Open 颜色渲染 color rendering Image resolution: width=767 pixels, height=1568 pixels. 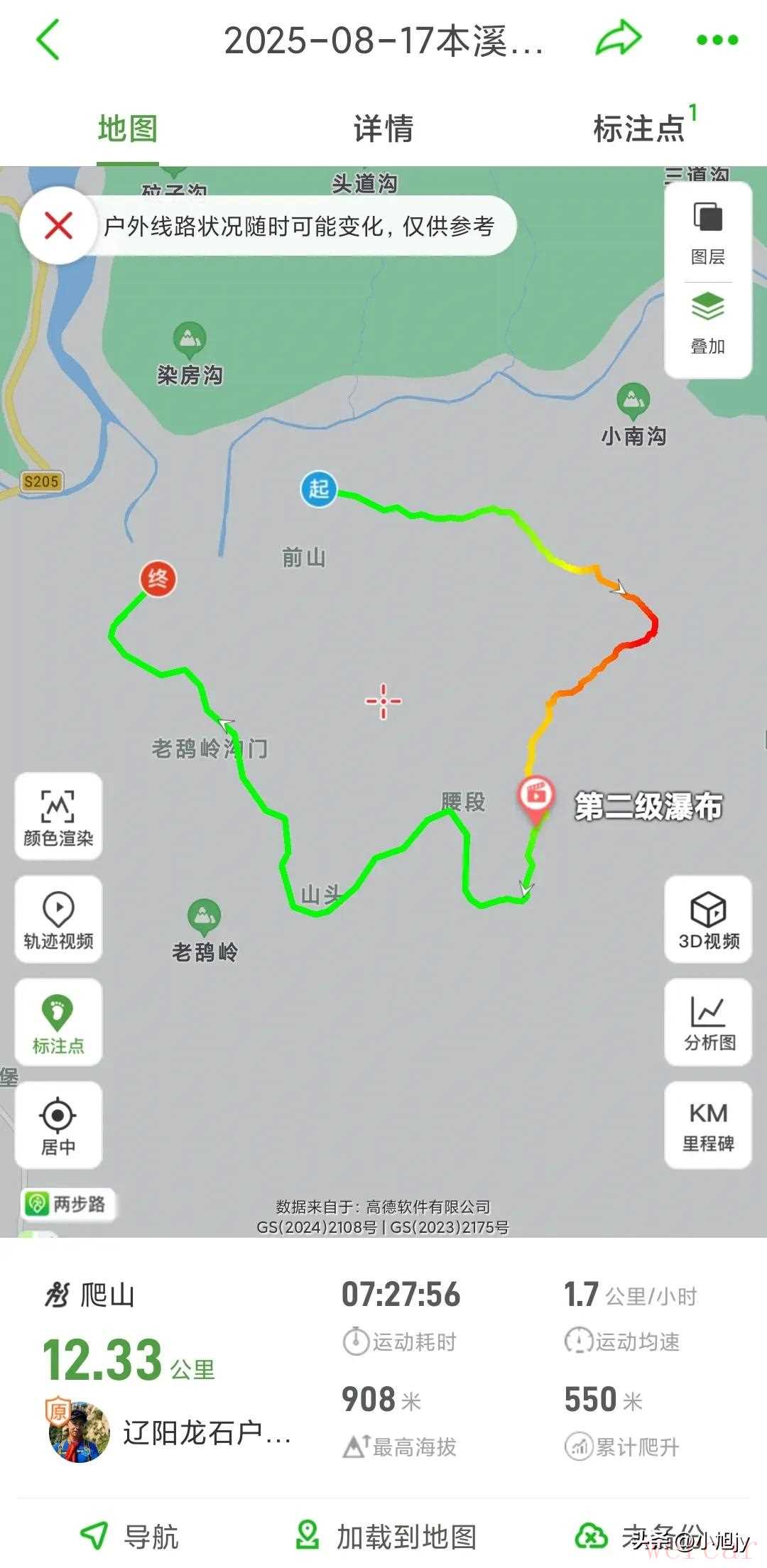pos(58,817)
